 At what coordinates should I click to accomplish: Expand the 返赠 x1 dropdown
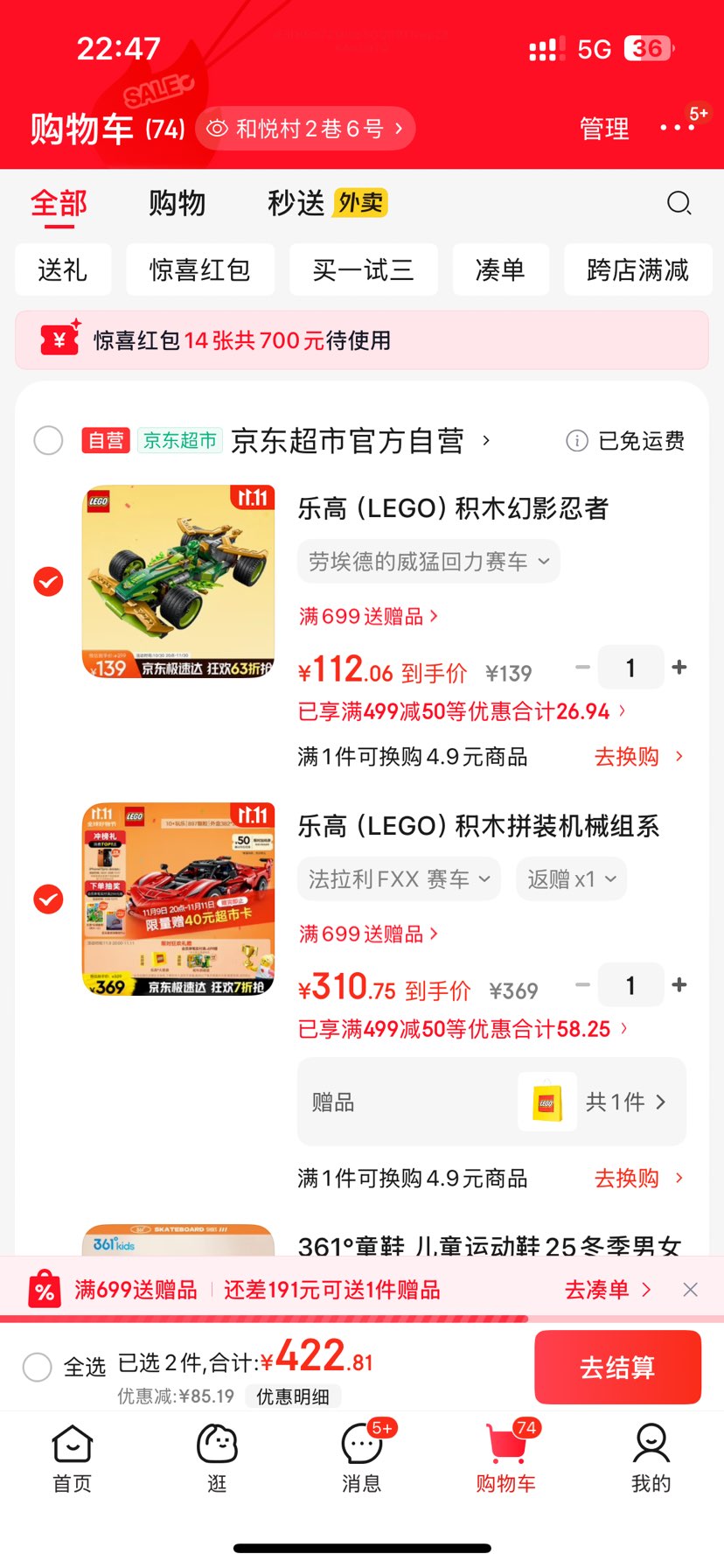click(572, 879)
